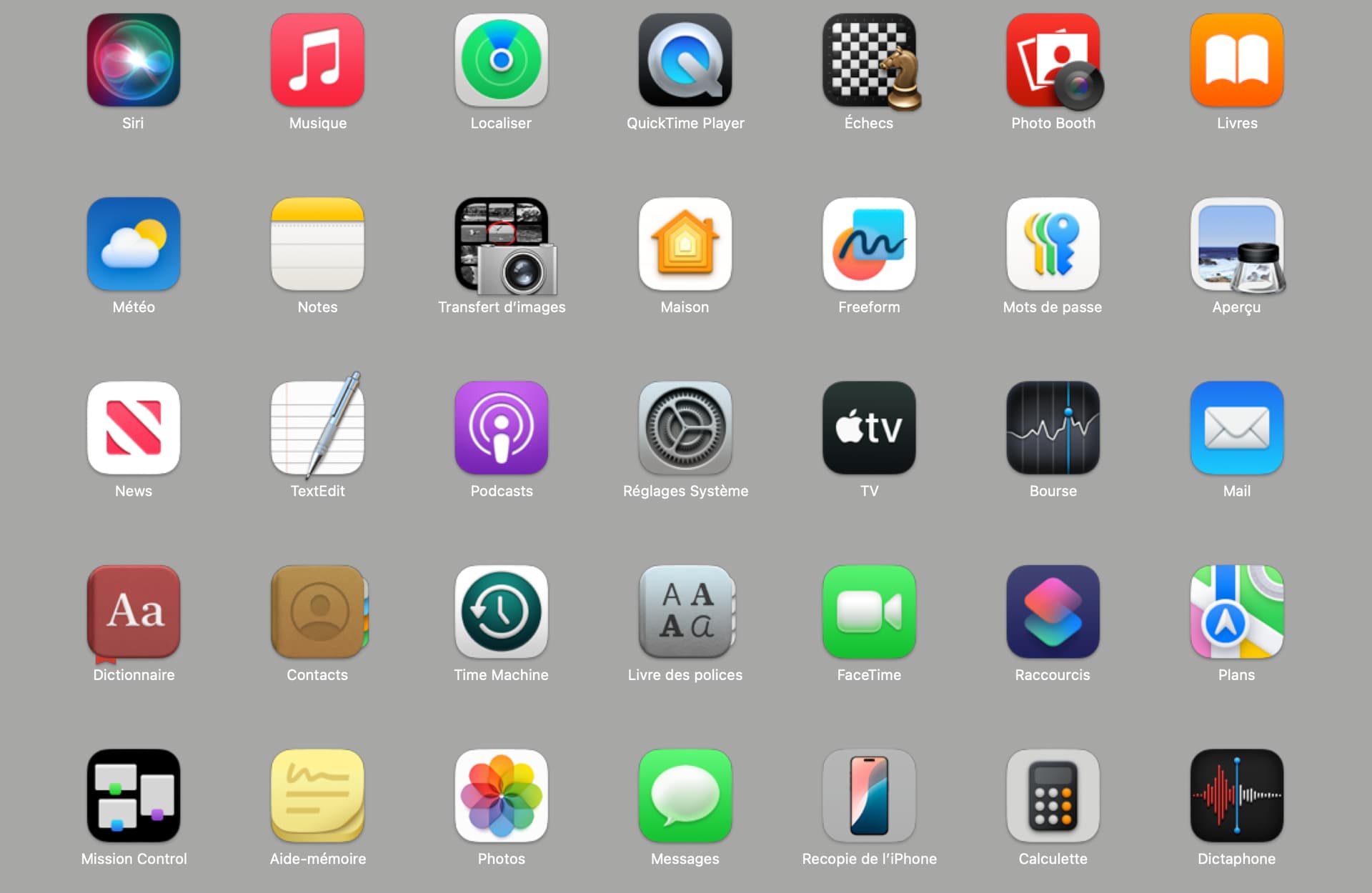The width and height of the screenshot is (1372, 893).
Task: Launch QuickTime Player
Action: click(x=685, y=61)
